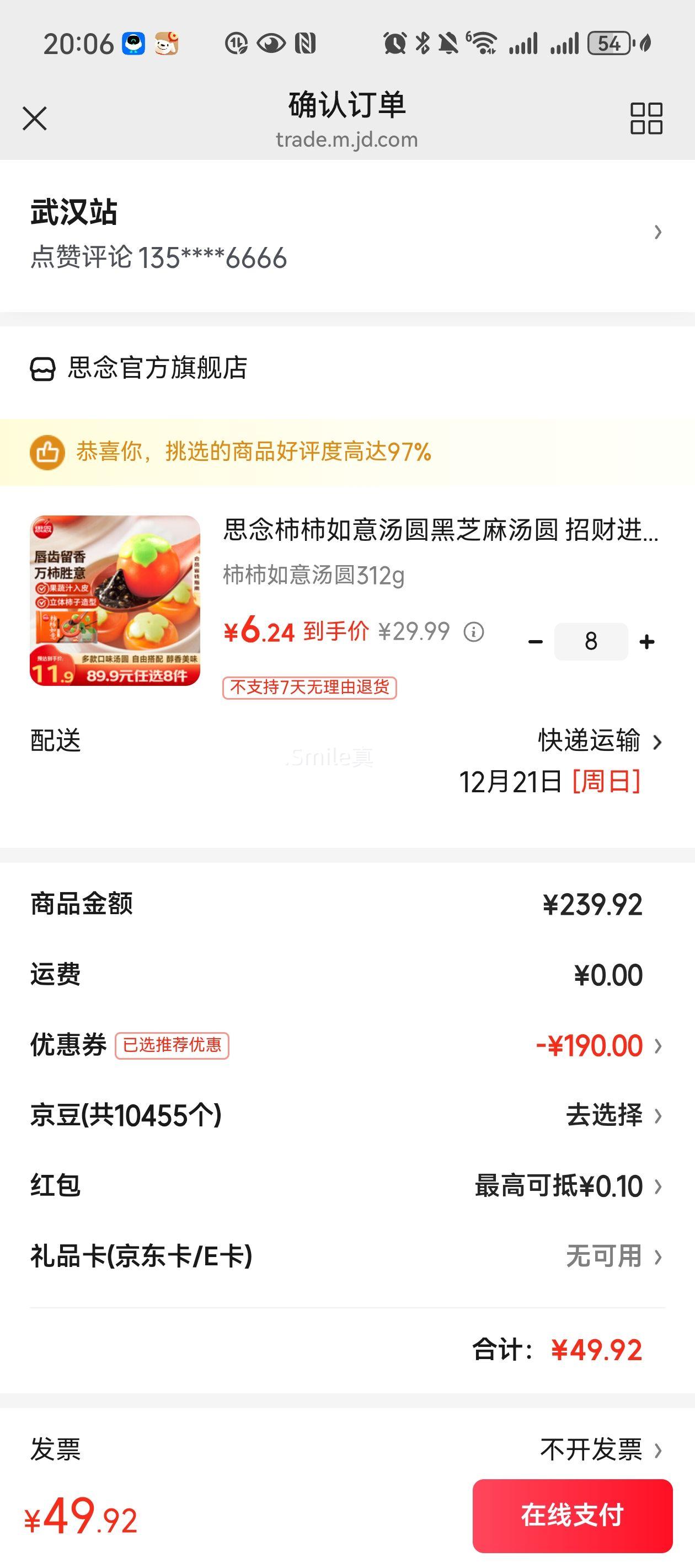View the -¥190.00 coupon details
The height and width of the screenshot is (1568, 695).
coord(590,1045)
